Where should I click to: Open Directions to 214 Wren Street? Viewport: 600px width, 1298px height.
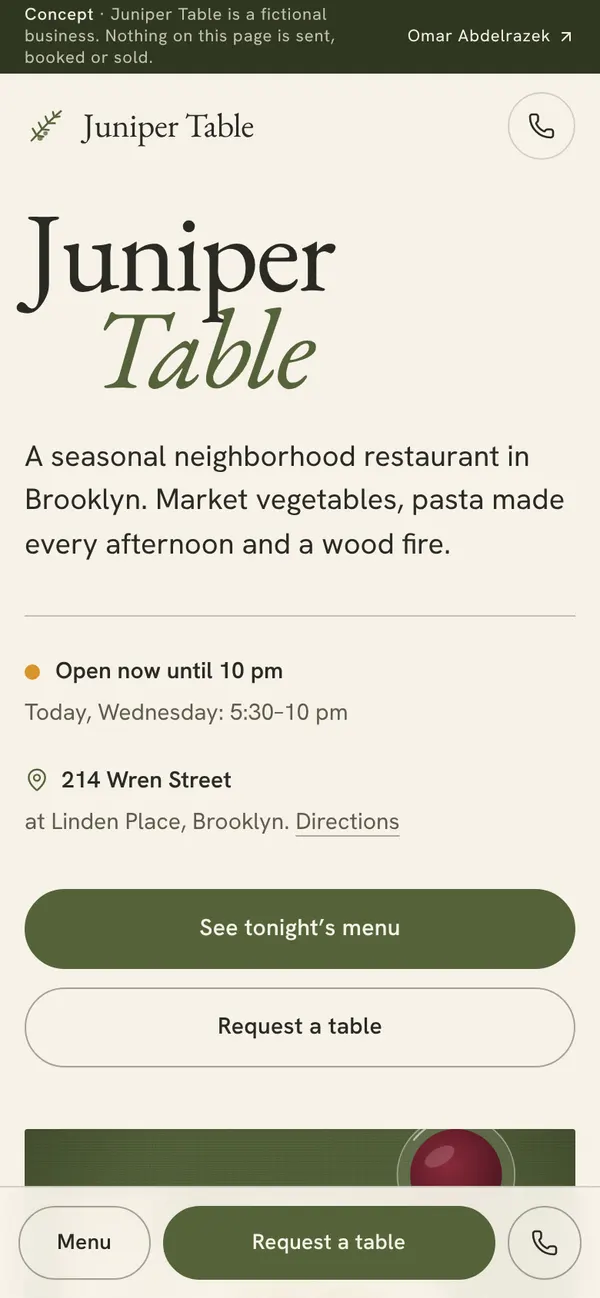[x=347, y=822]
